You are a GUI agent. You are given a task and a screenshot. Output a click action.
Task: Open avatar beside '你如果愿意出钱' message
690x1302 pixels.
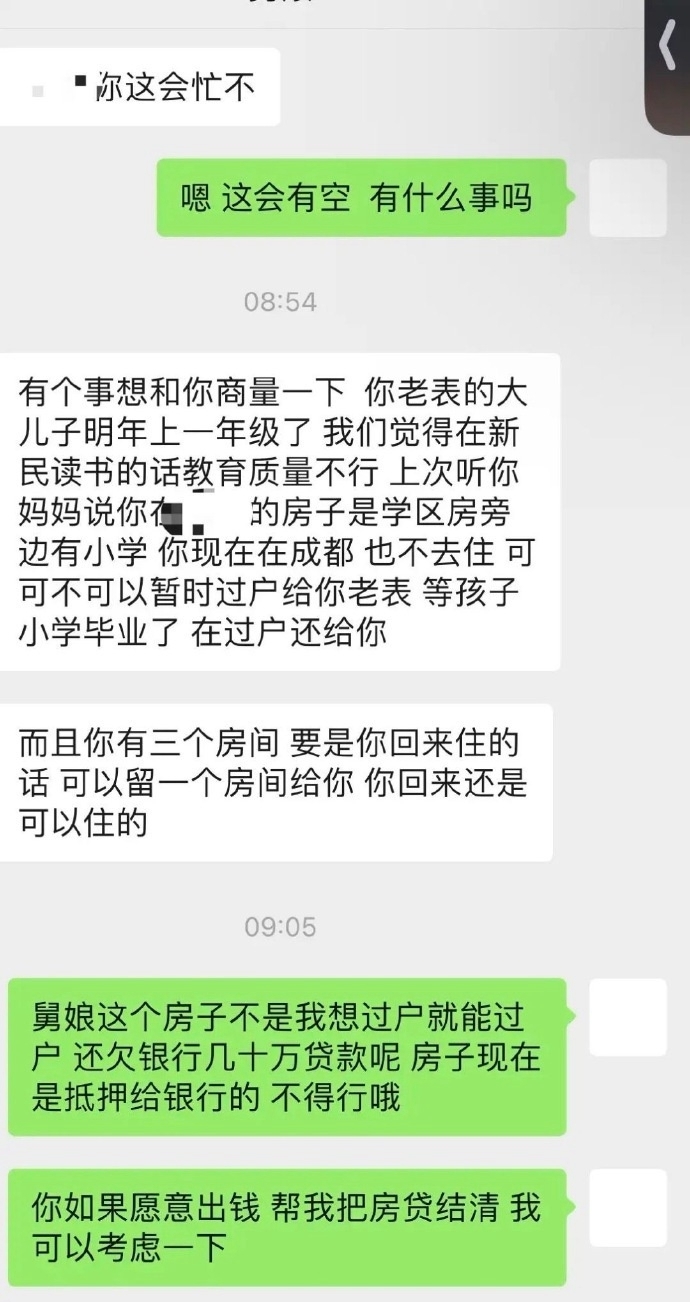tap(628, 1208)
